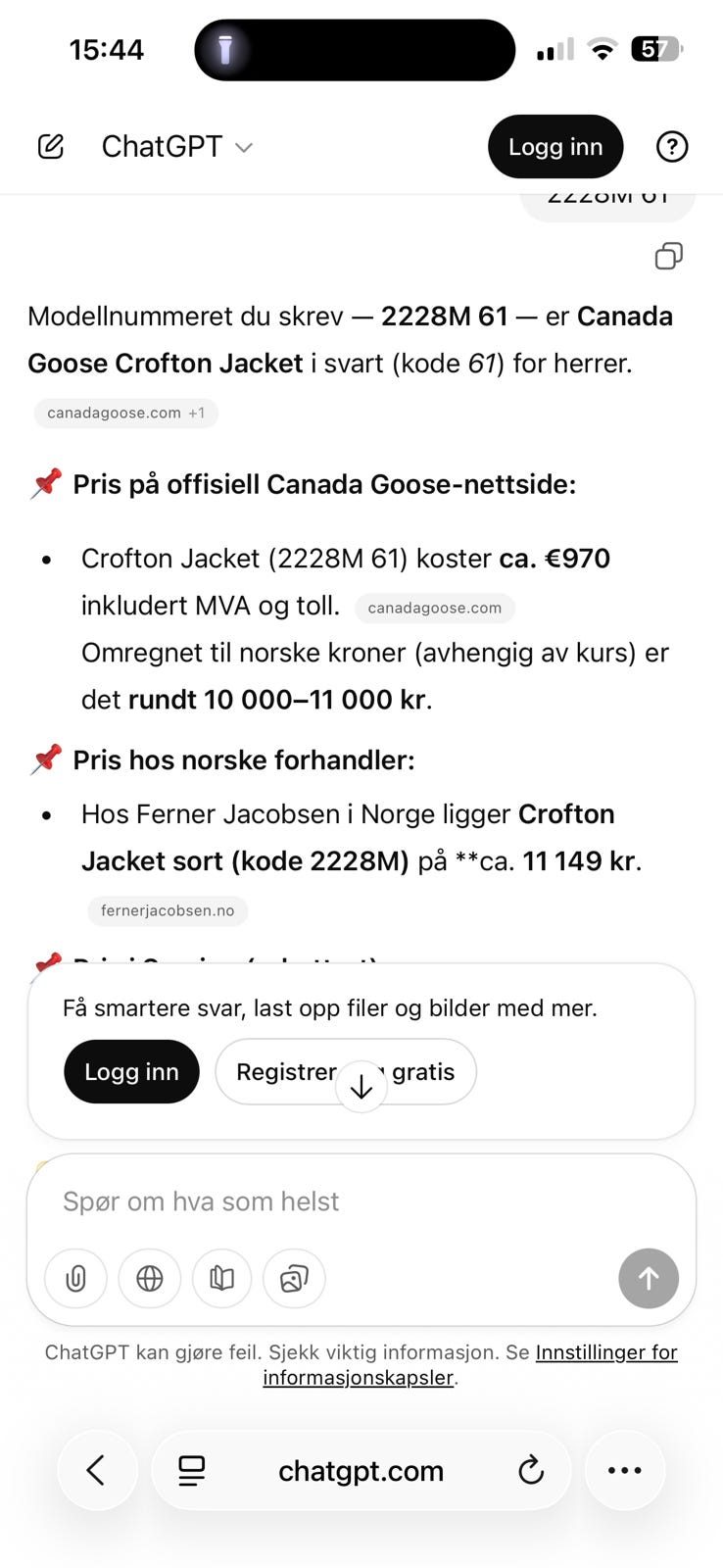Open the help question mark icon
The width and height of the screenshot is (723, 1568).
[x=671, y=147]
